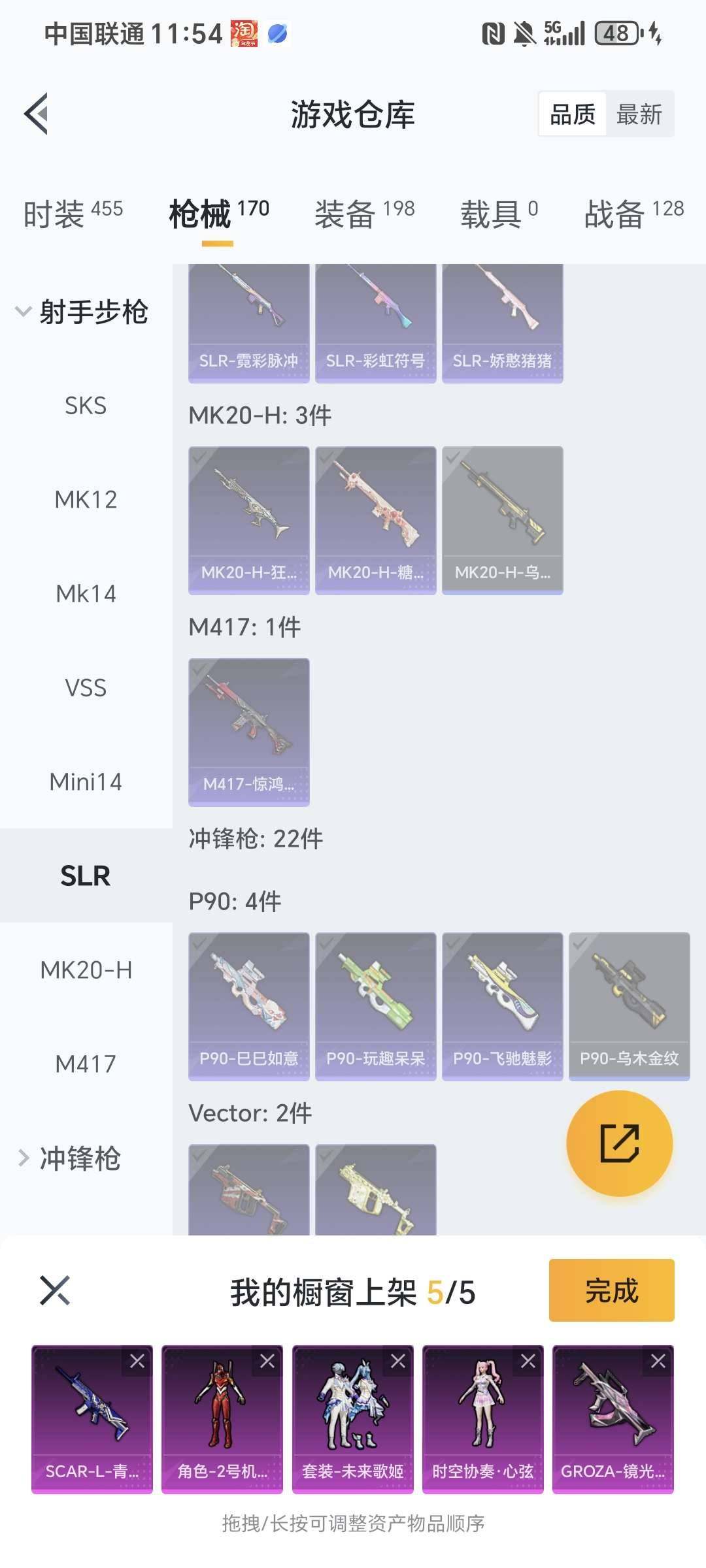Open the 装备 tab
Screen dimensions: 706x1568
364,213
